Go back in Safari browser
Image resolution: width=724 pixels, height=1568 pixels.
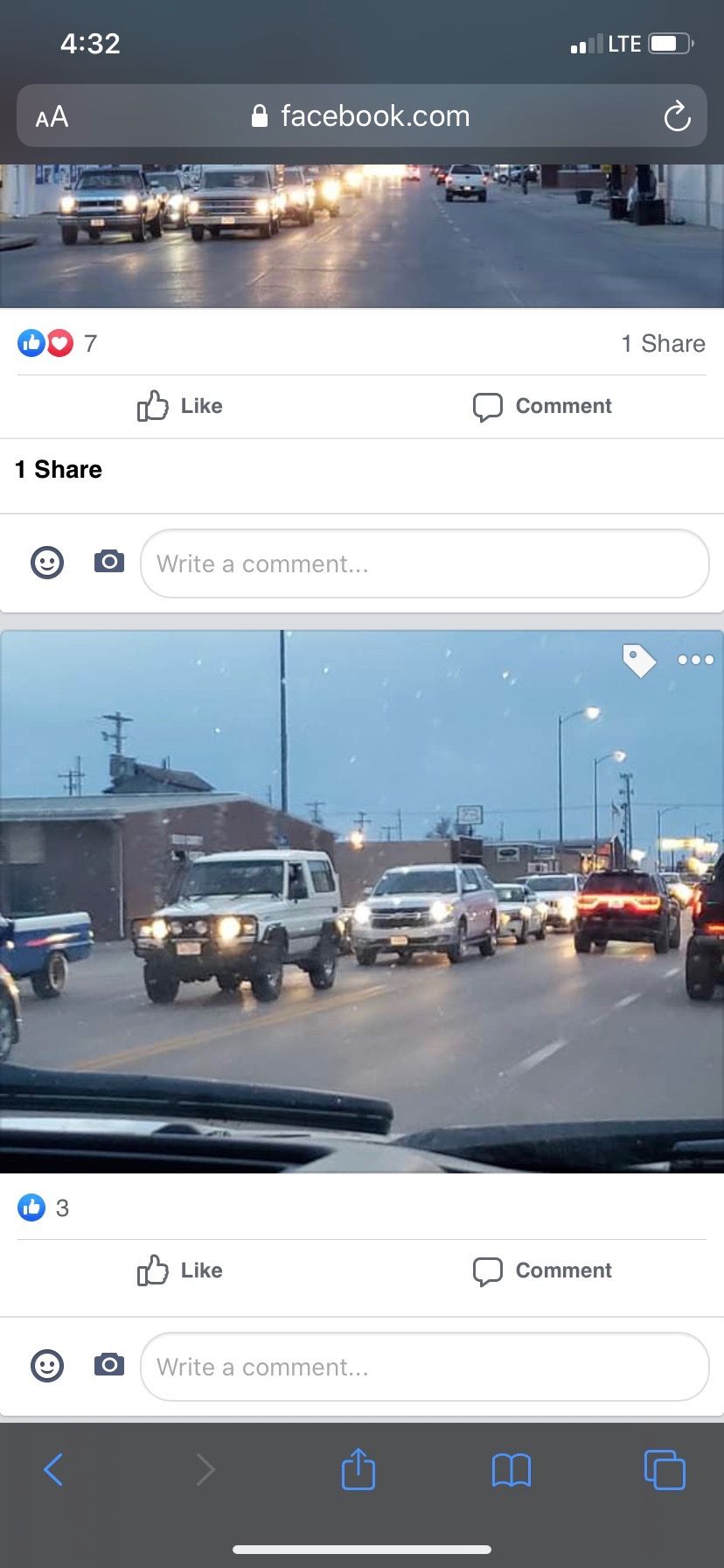pos(53,1469)
